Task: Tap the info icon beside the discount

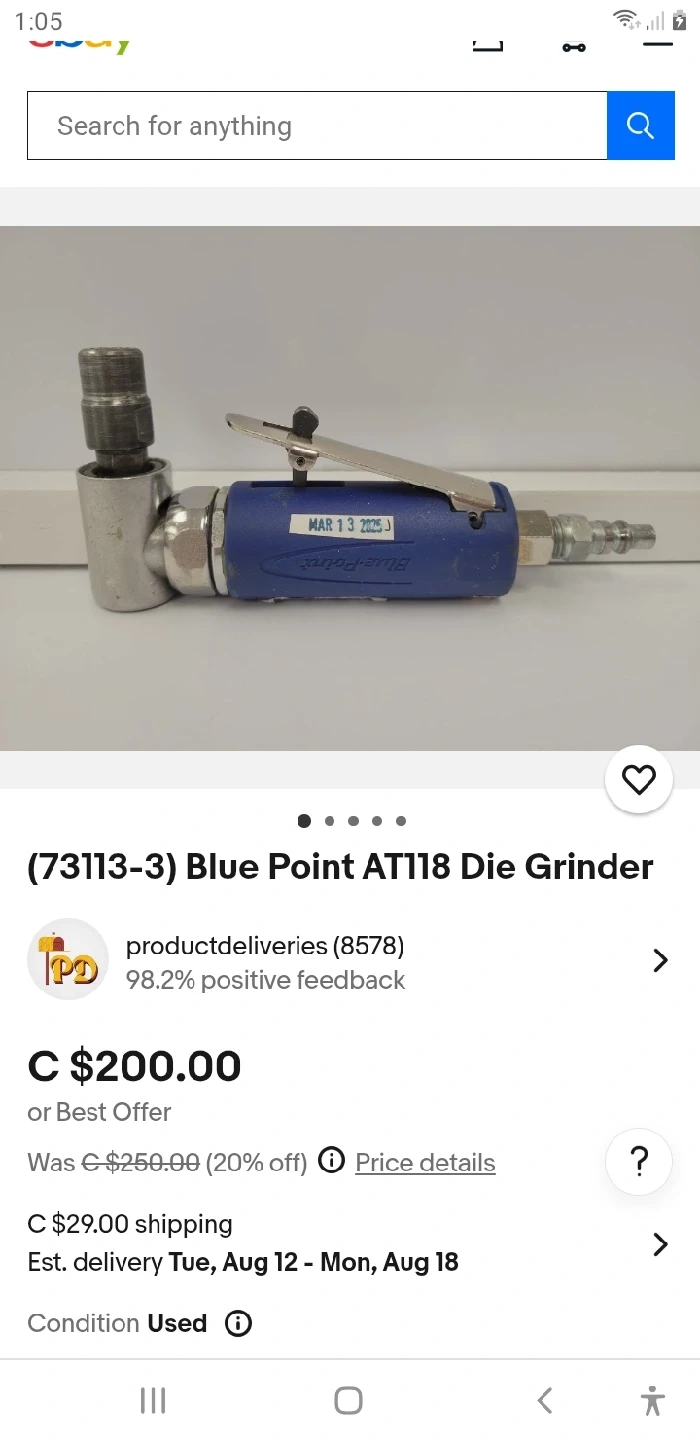Action: (x=331, y=1161)
